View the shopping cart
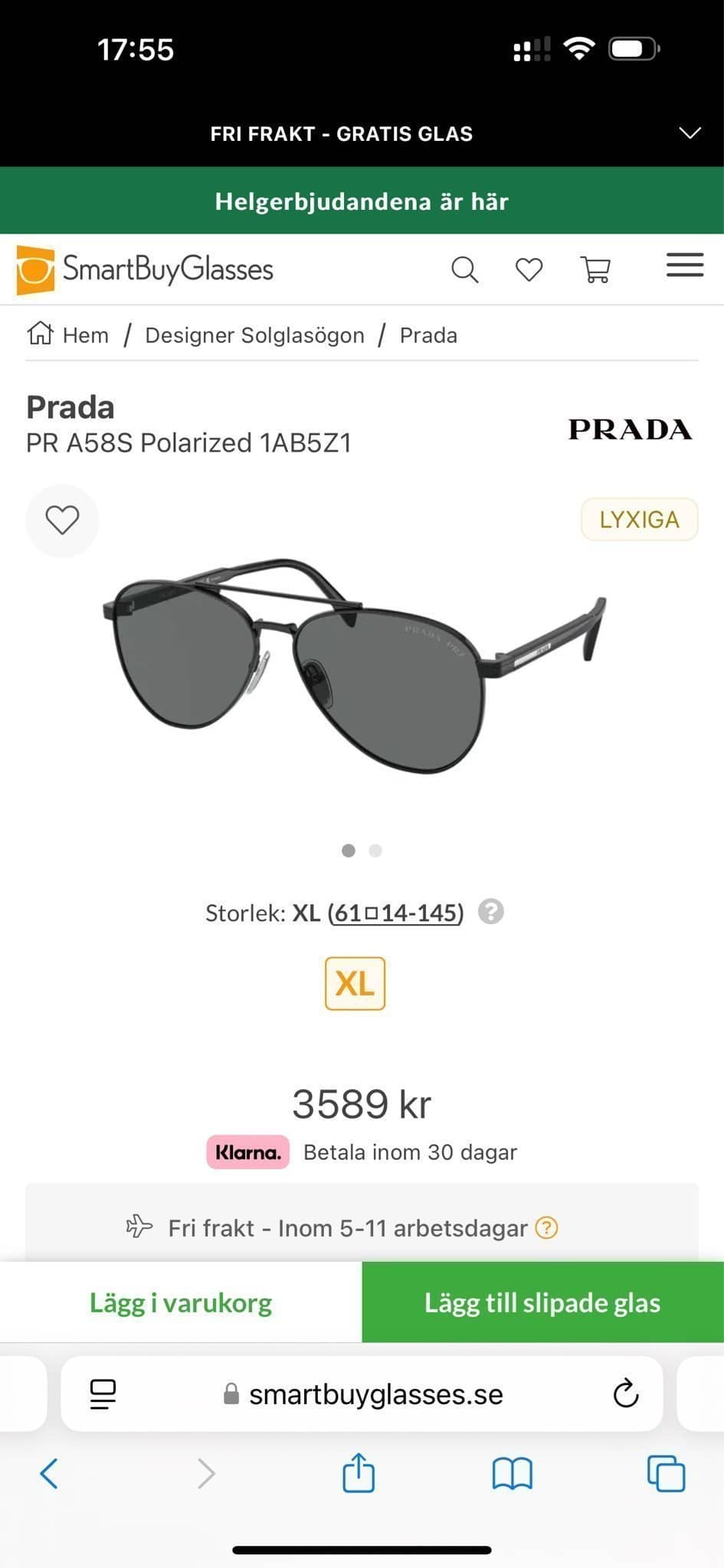Screen dimensions: 724x1568 click(x=596, y=269)
